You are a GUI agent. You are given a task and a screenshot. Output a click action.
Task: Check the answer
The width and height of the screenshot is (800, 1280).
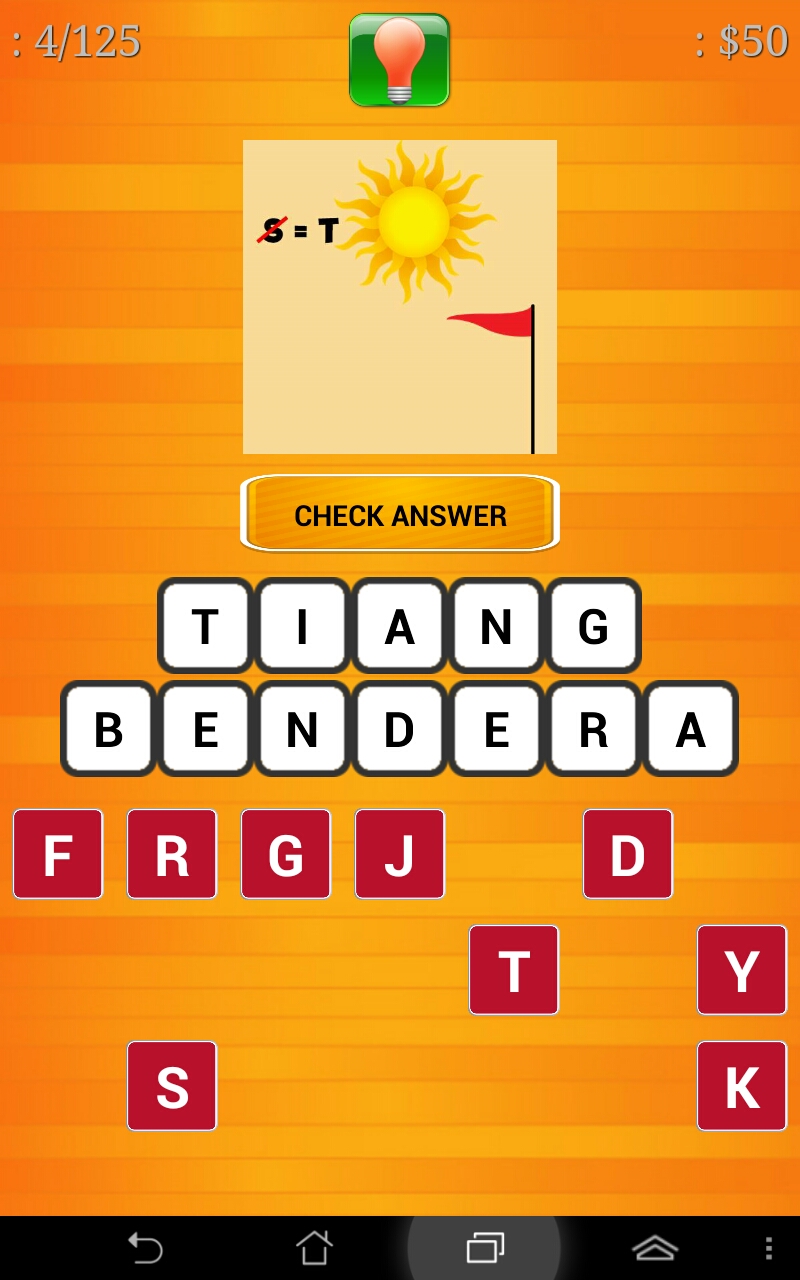[400, 514]
